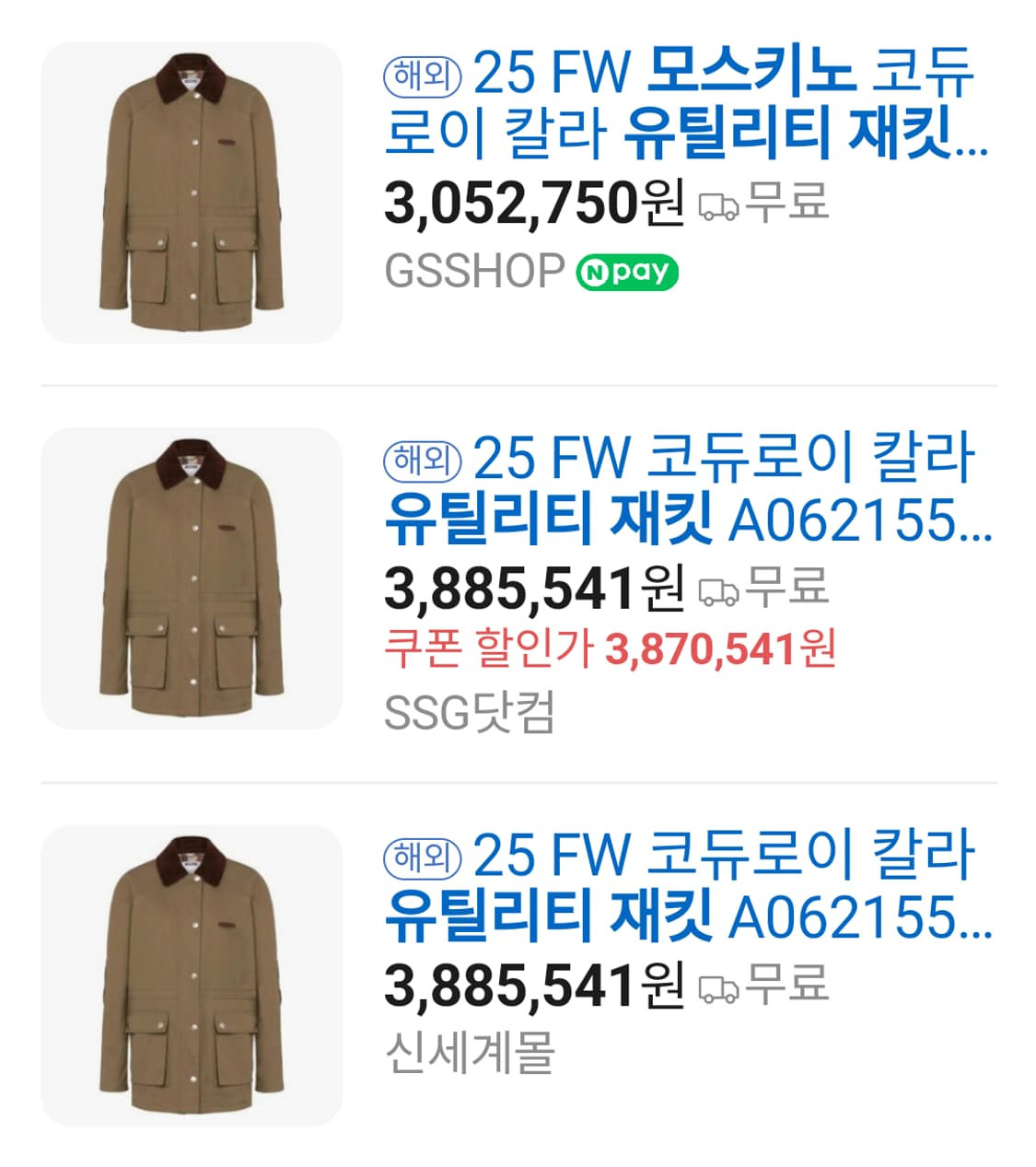Viewport: 1036px width, 1167px height.
Task: Click the truck icon beside 무료 on the 신세계몰 listing
Action: click(718, 988)
